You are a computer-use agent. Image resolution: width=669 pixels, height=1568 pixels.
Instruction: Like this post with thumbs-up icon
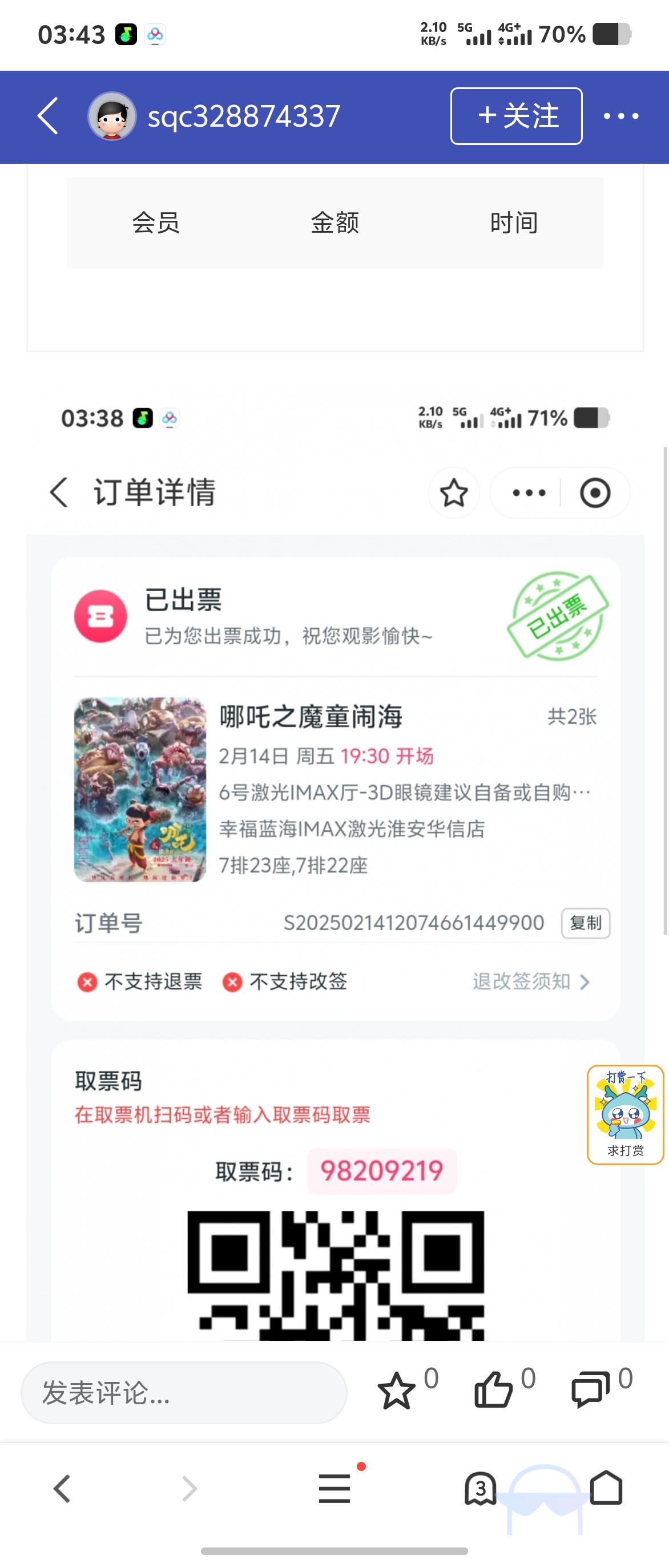pyautogui.click(x=493, y=1391)
